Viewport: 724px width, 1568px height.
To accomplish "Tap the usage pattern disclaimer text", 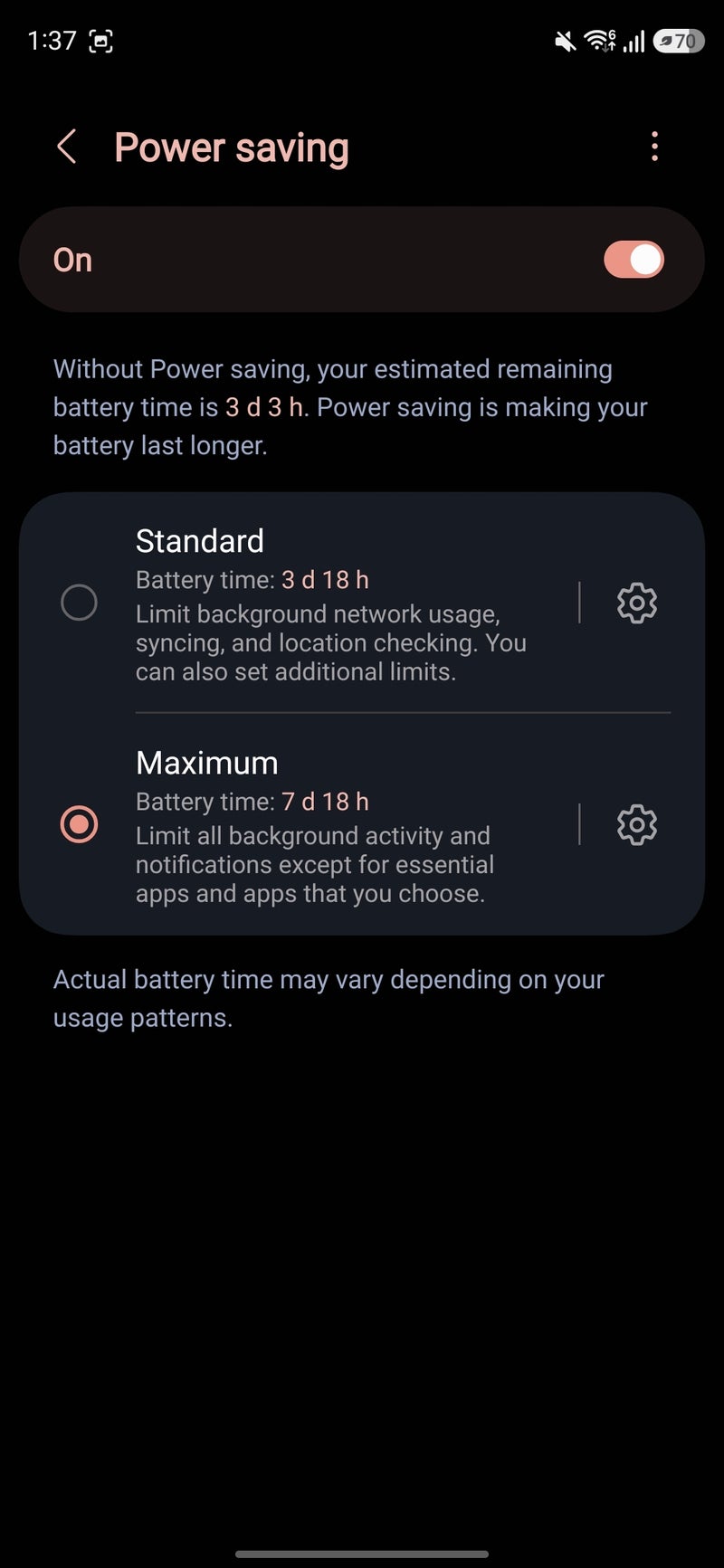I will 329,998.
